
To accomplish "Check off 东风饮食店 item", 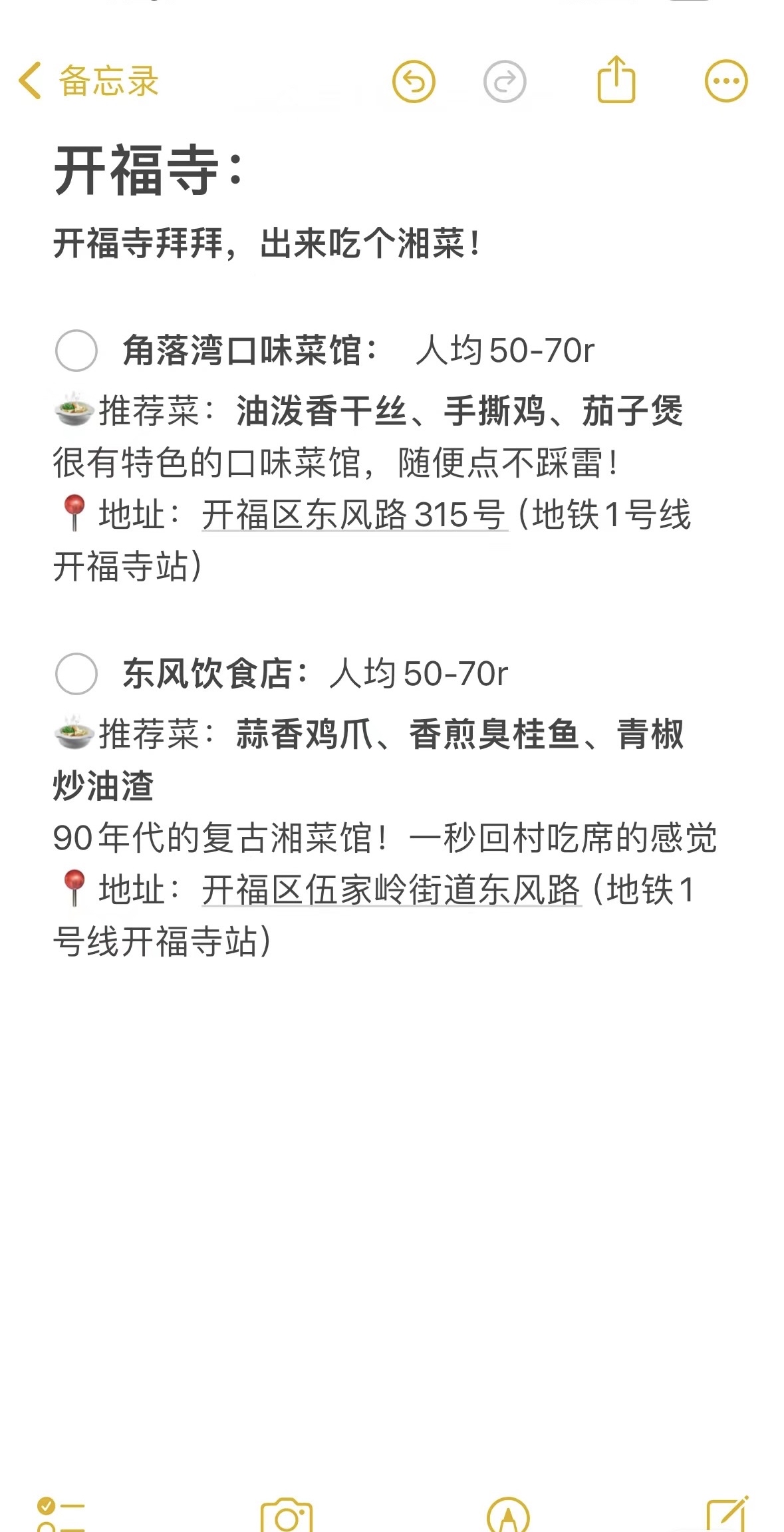I will 76,674.
